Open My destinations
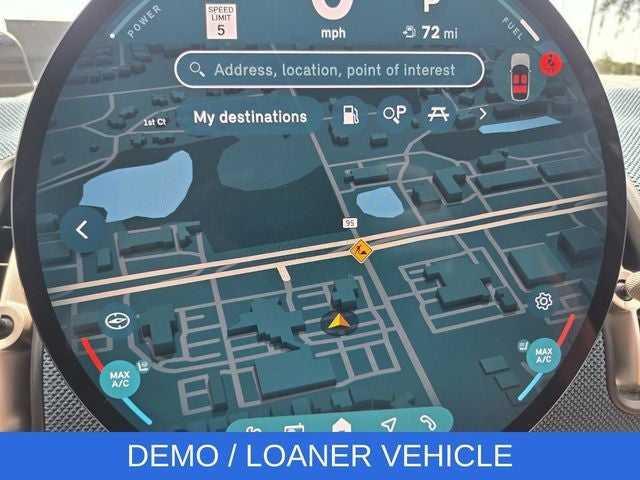This screenshot has width=640, height=480. coord(250,117)
